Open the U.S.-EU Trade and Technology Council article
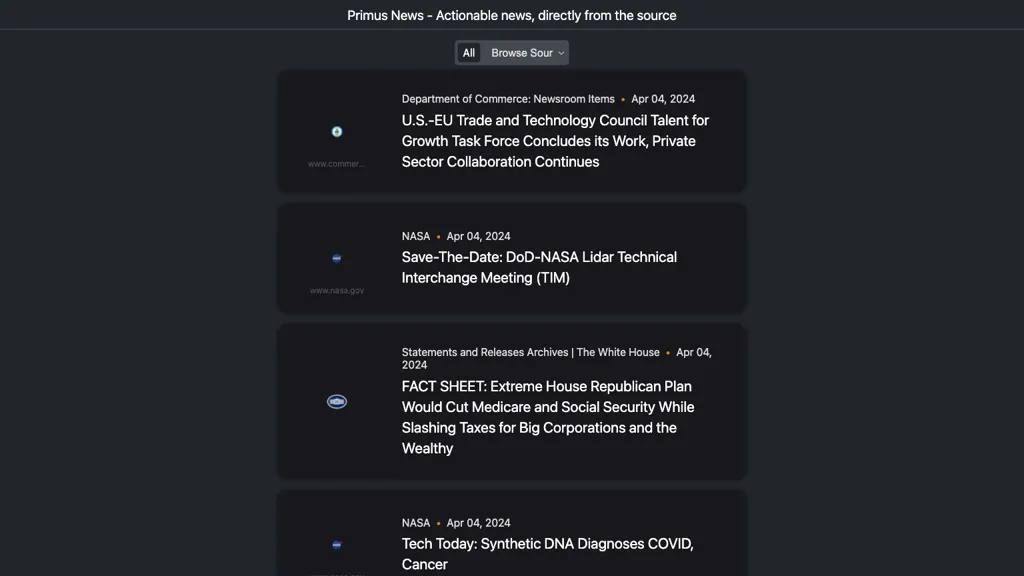Image resolution: width=1024 pixels, height=576 pixels. click(x=555, y=141)
